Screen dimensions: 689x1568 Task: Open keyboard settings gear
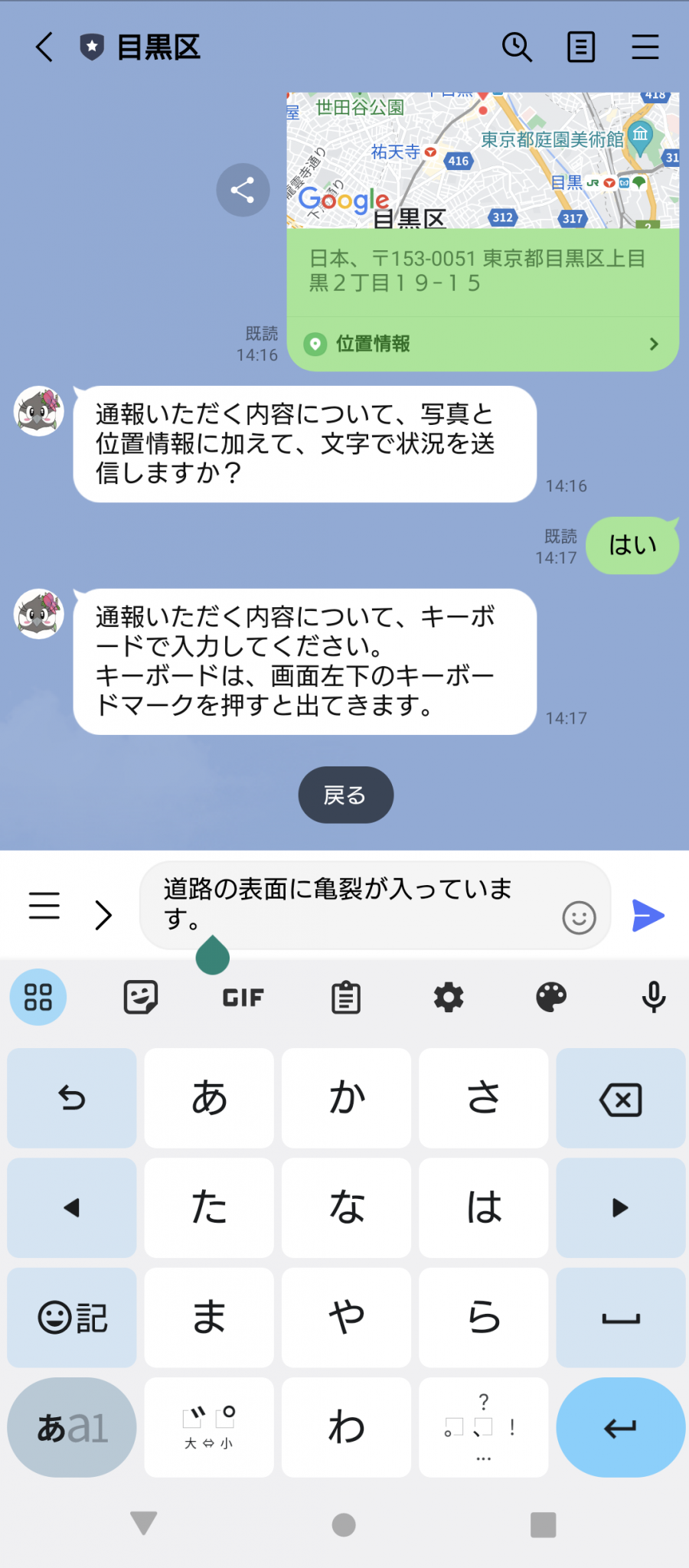(x=449, y=998)
